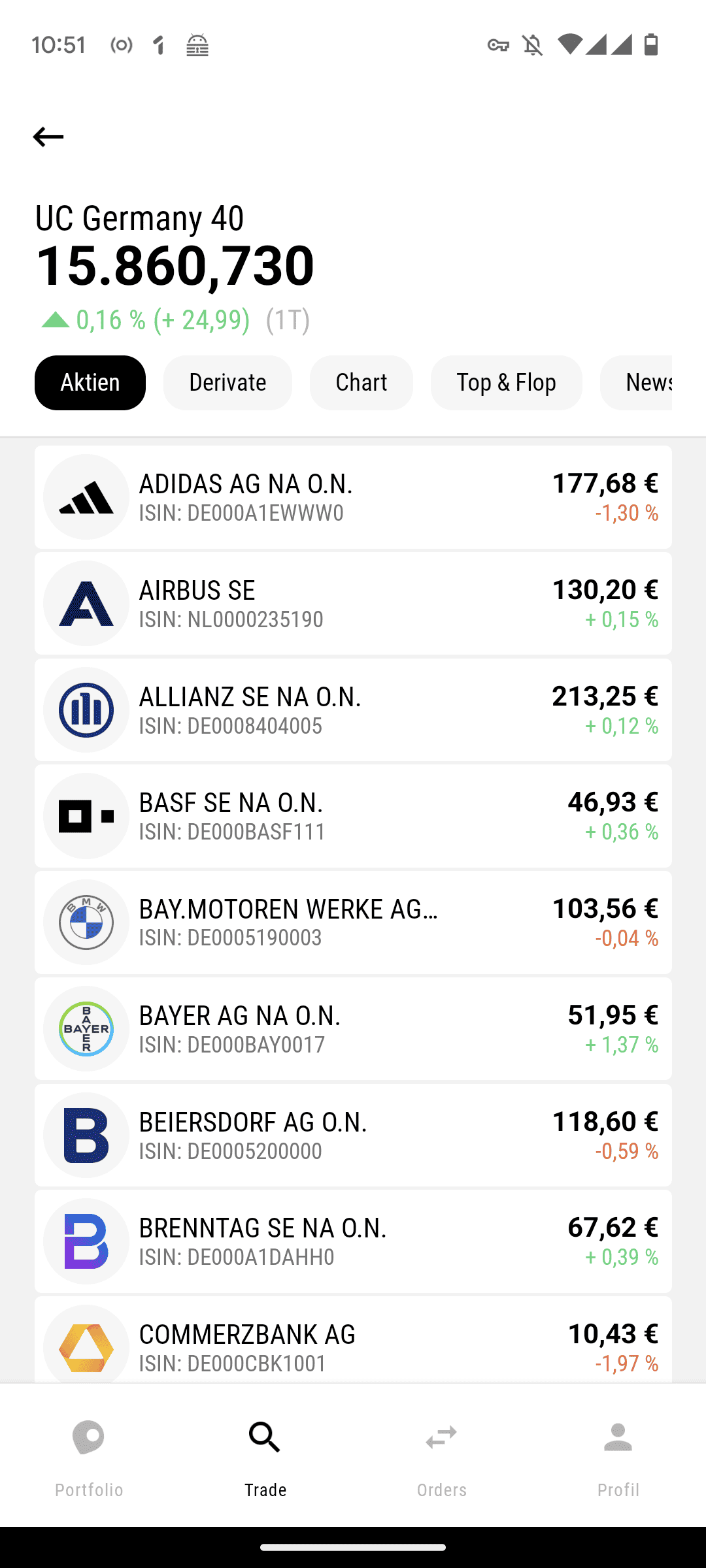Open COMMERZBANK AG stock
Screen dimensions: 706x1568
click(x=353, y=1340)
